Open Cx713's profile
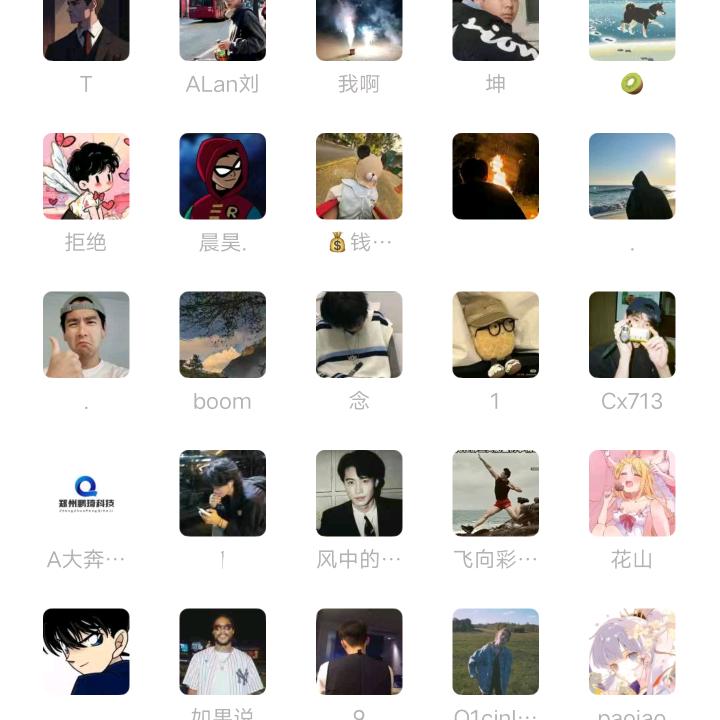This screenshot has width=720, height=720. (632, 335)
